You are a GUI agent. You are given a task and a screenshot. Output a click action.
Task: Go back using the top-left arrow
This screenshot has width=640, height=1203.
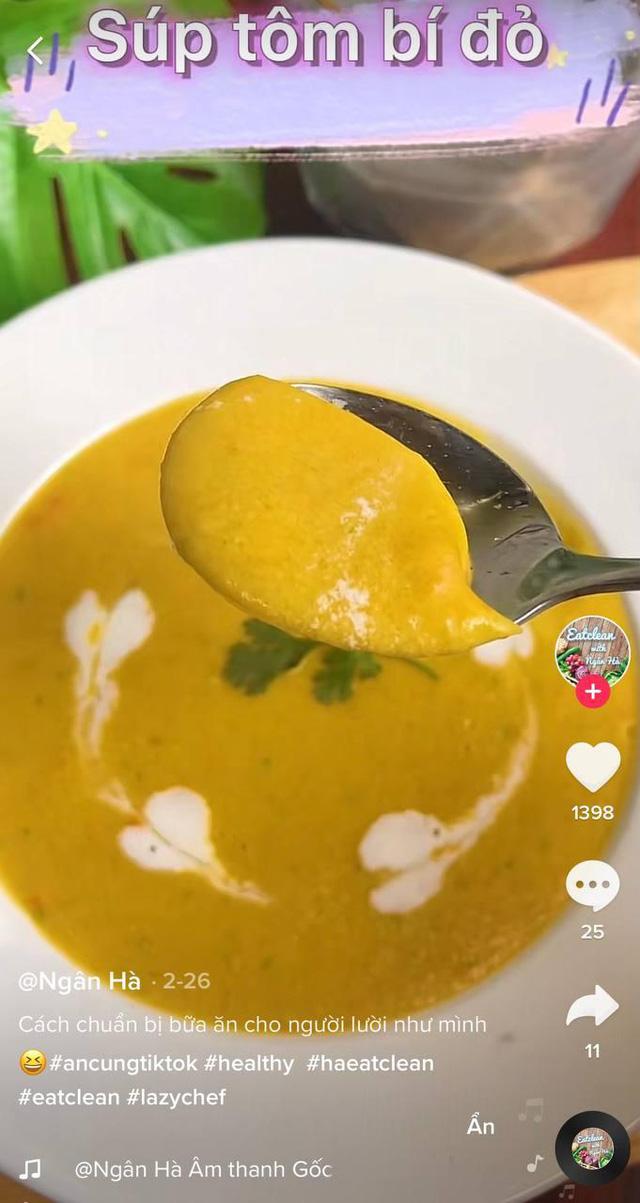36,50
